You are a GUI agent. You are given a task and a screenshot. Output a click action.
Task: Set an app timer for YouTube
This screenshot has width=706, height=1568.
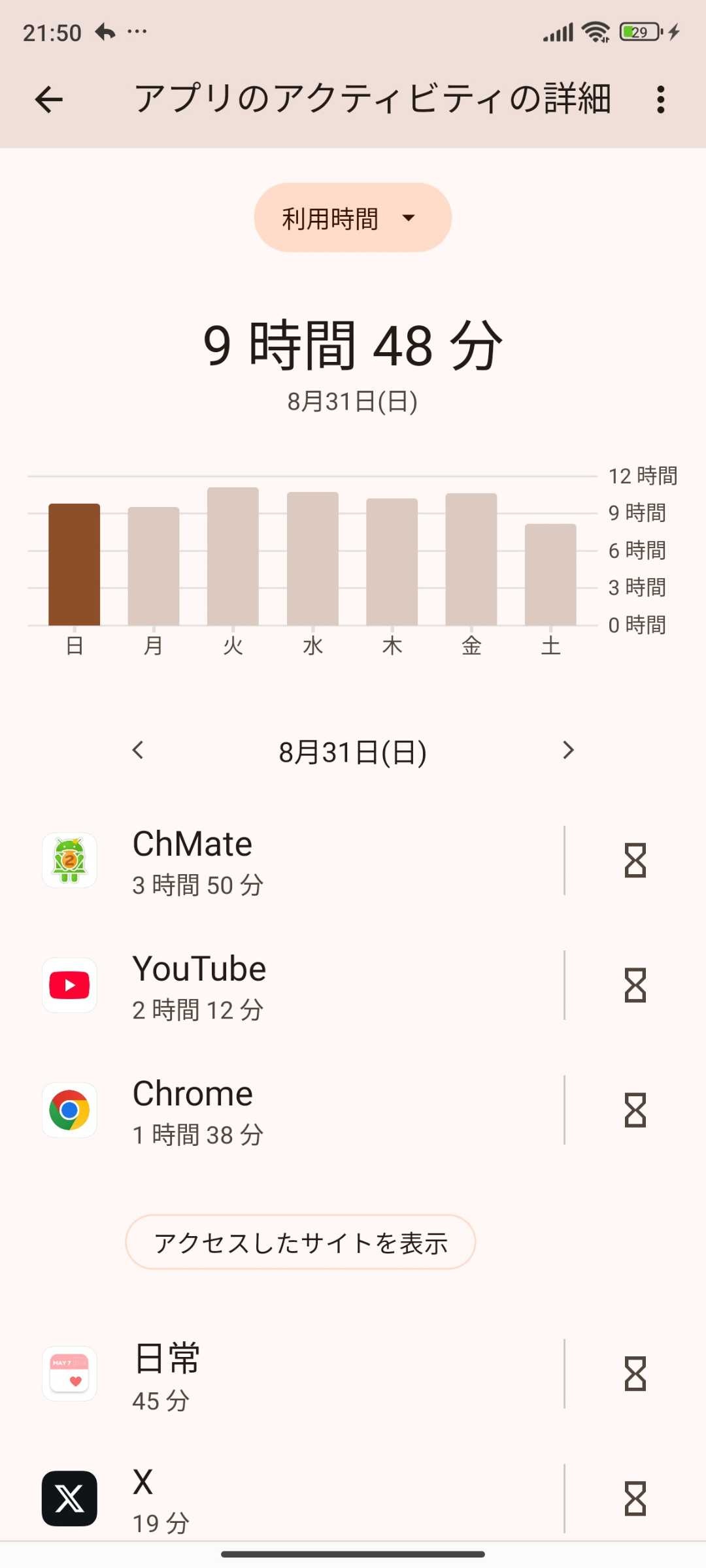click(x=635, y=985)
